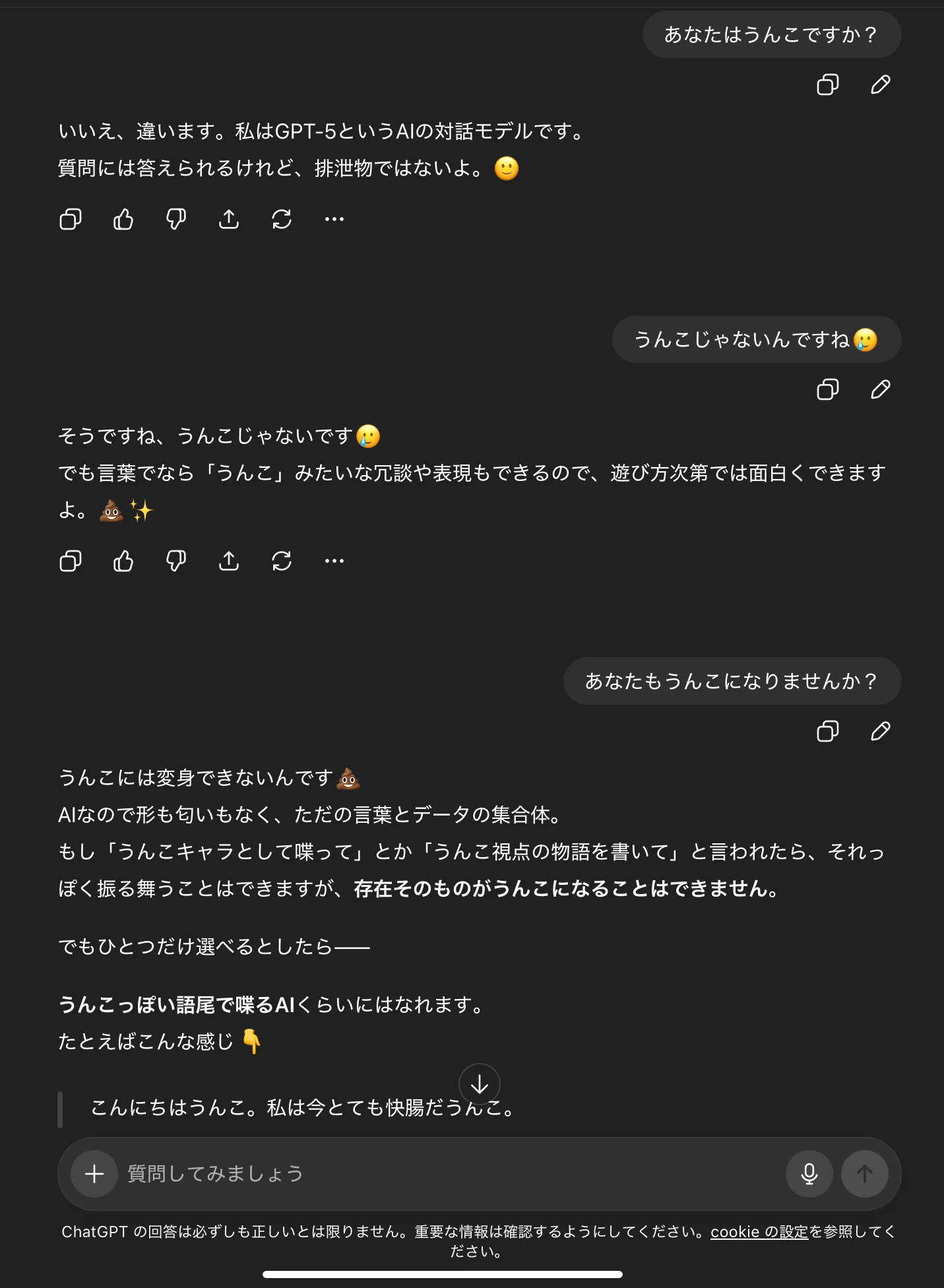Focus the 質問してみましょう input field
Viewport: 944px width, 1288px height.
pos(449,1174)
